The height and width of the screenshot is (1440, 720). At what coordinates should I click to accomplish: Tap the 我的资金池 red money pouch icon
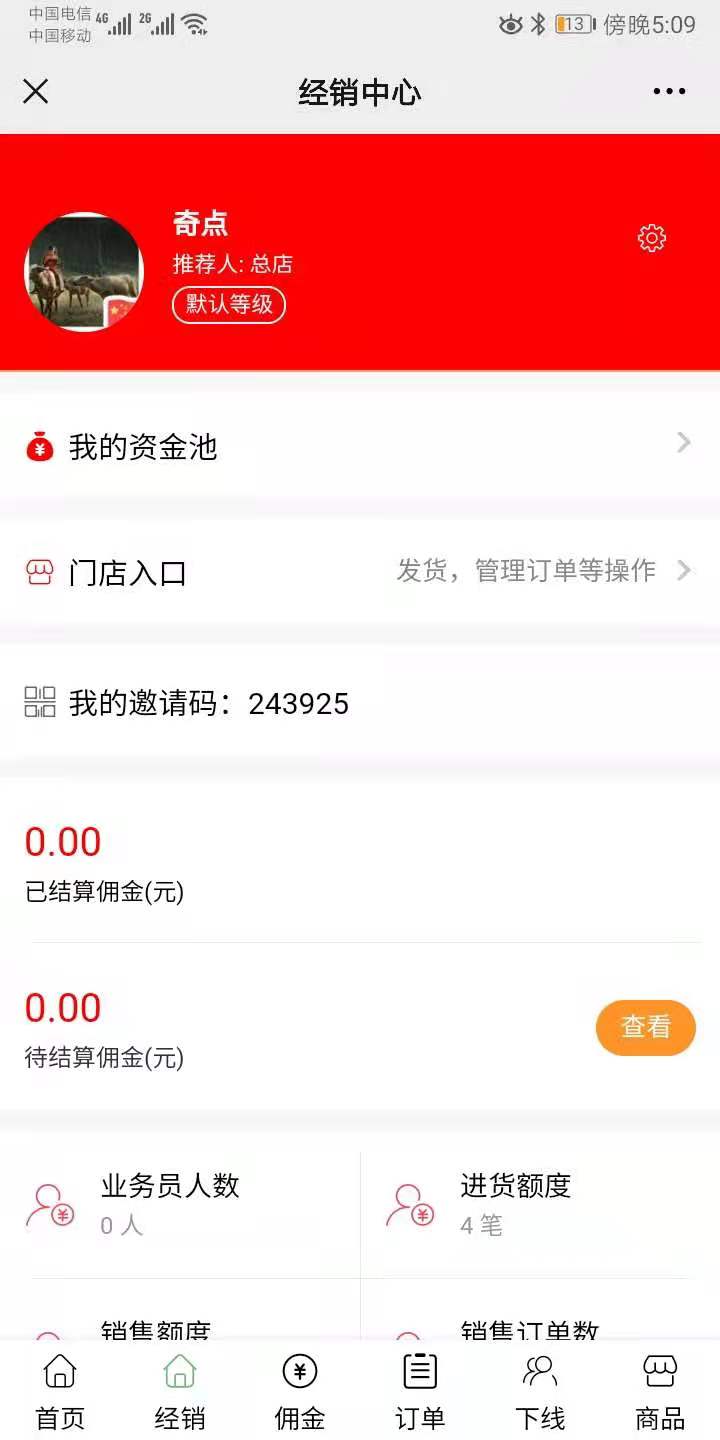(x=39, y=442)
